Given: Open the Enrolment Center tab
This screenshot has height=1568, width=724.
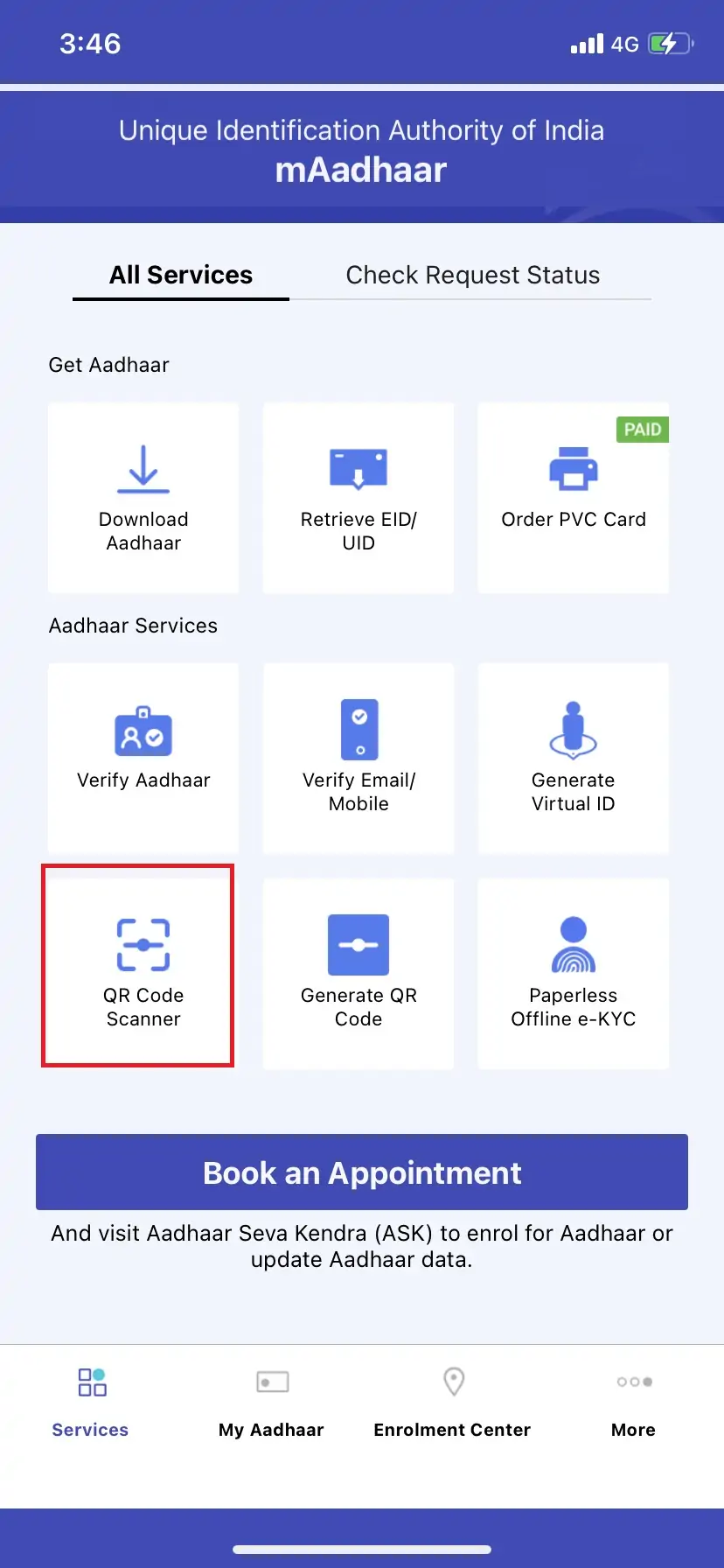Looking at the screenshot, I should click(452, 1403).
